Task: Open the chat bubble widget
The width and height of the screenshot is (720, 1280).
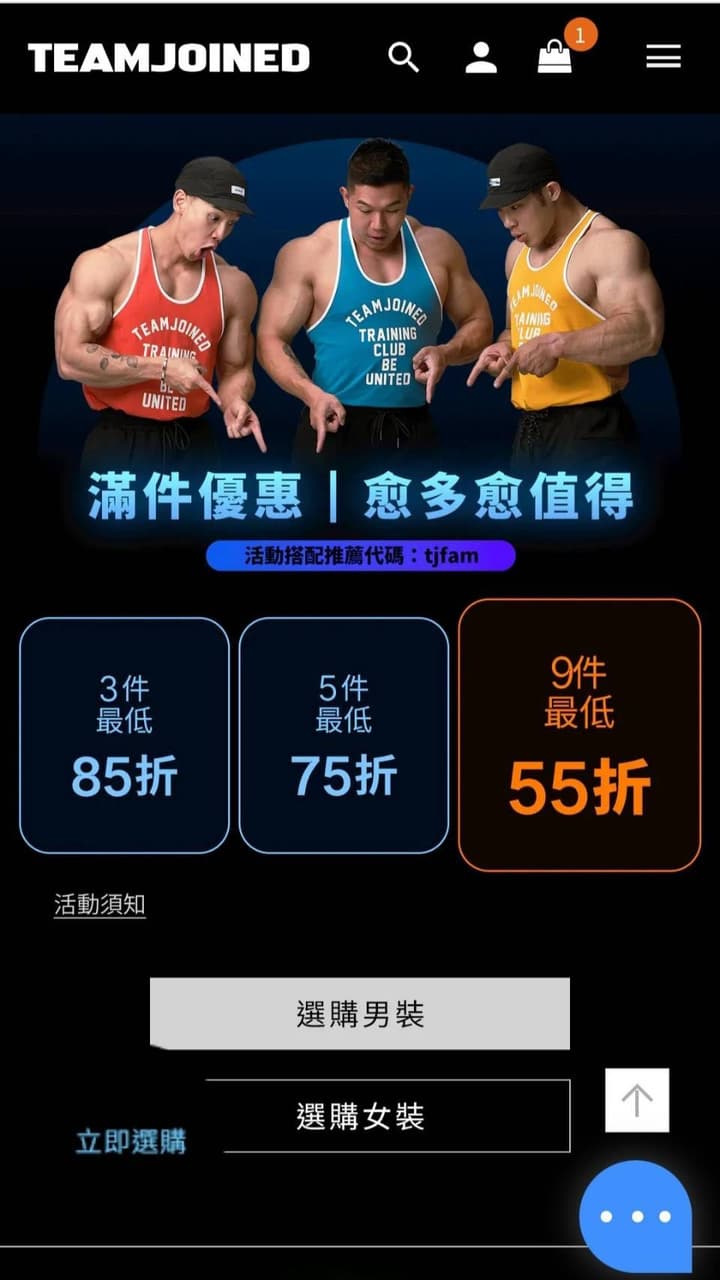Action: pos(636,1216)
